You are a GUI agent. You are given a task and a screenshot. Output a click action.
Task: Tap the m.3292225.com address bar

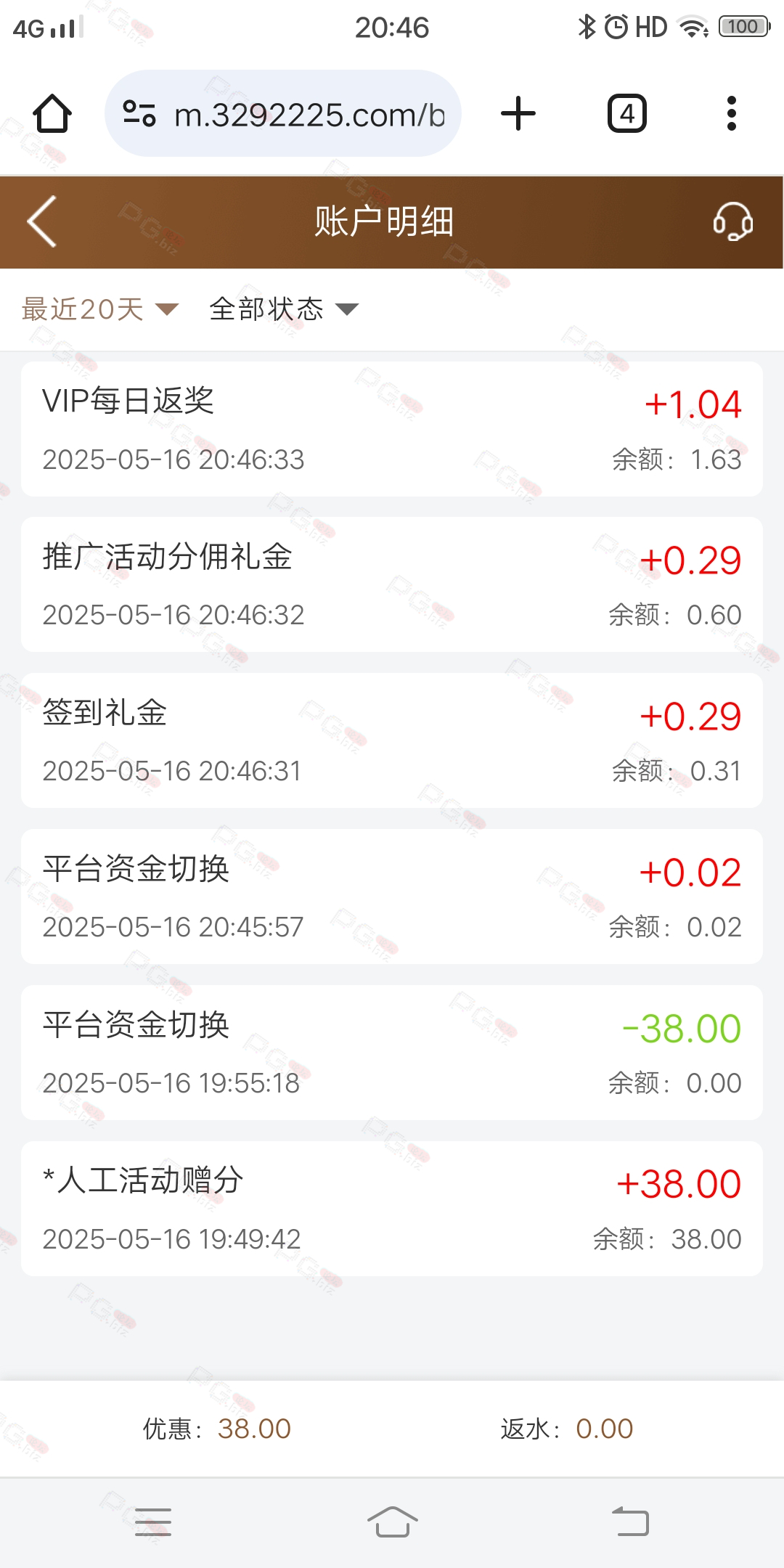[x=283, y=114]
